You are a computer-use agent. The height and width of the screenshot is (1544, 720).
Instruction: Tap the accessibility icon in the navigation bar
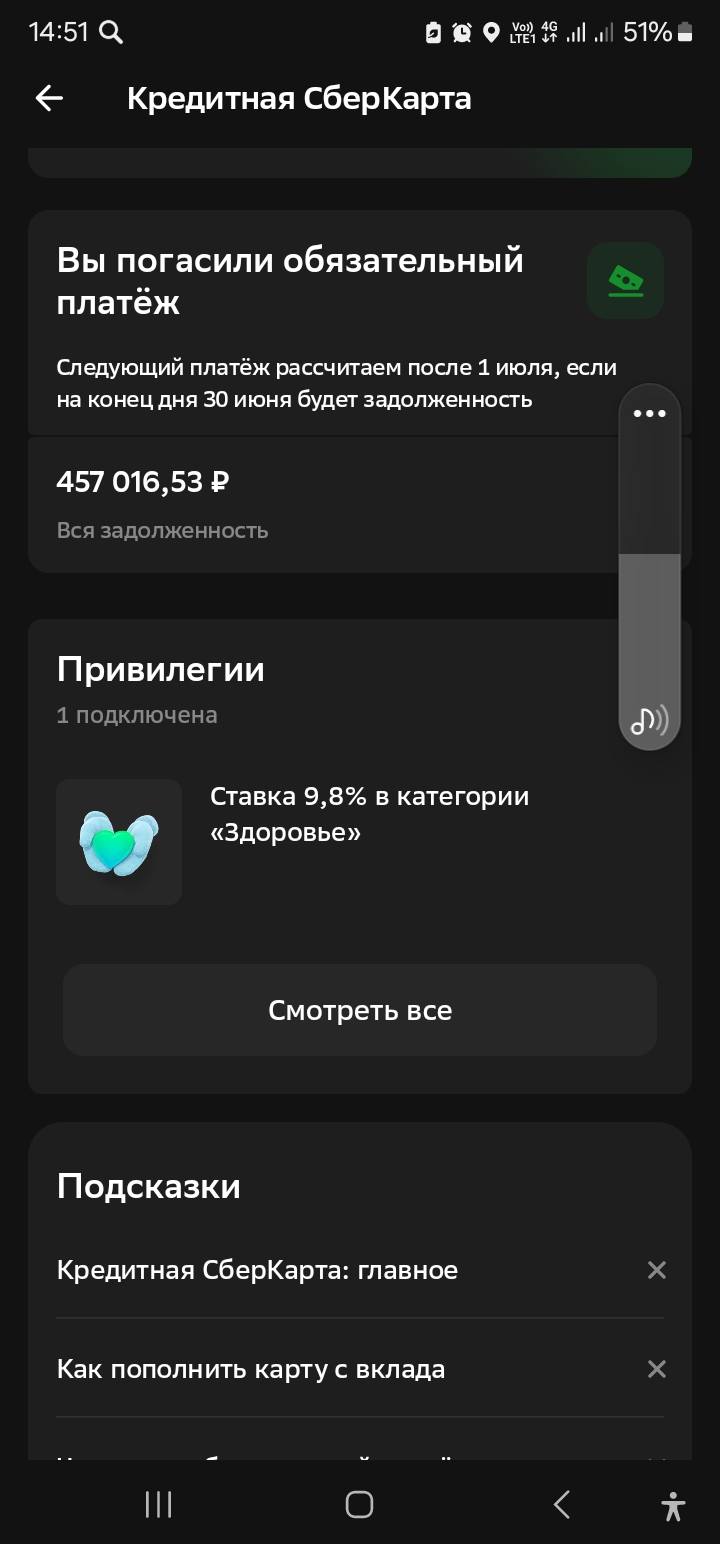click(673, 1502)
